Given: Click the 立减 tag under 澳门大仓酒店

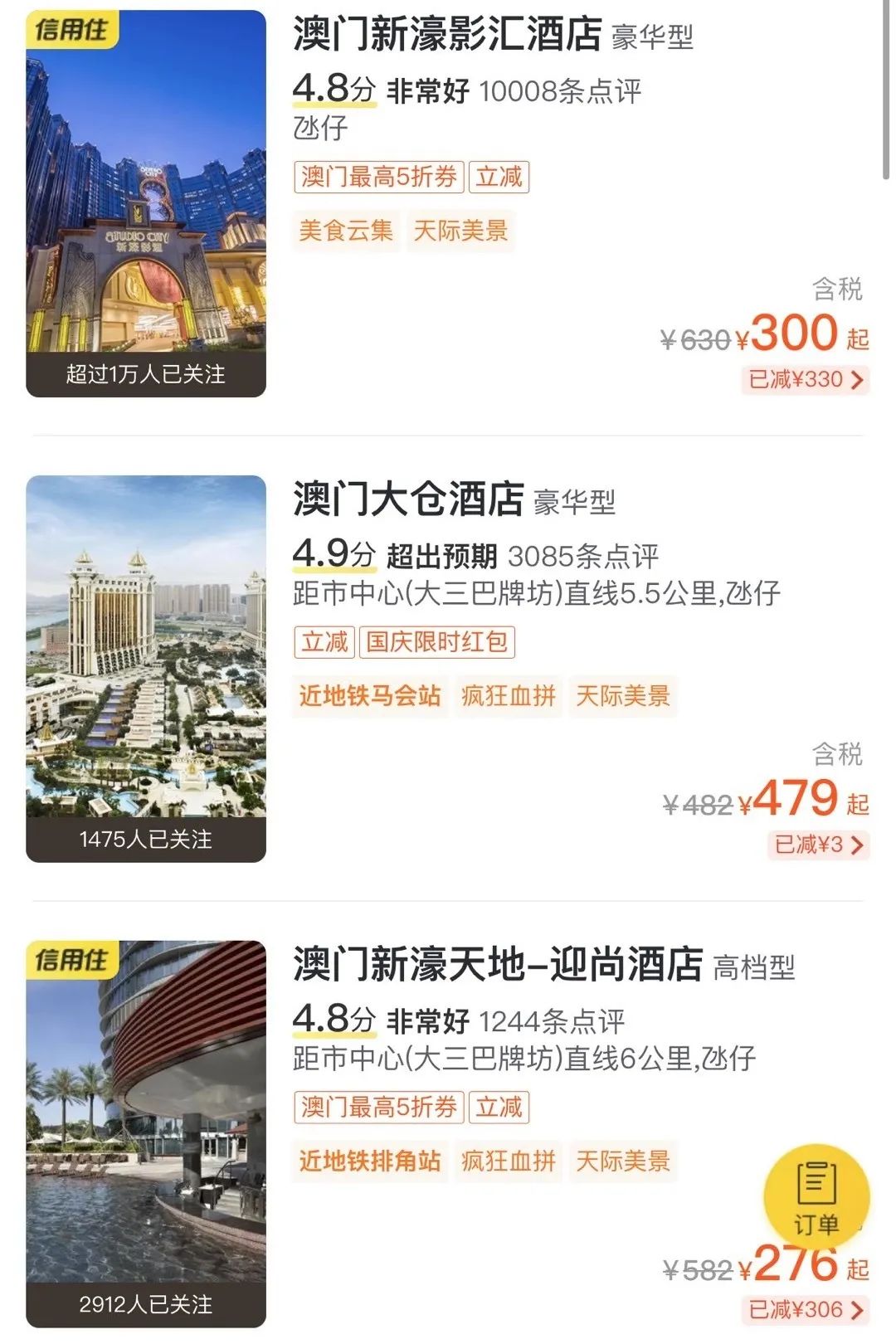Looking at the screenshot, I should [325, 643].
